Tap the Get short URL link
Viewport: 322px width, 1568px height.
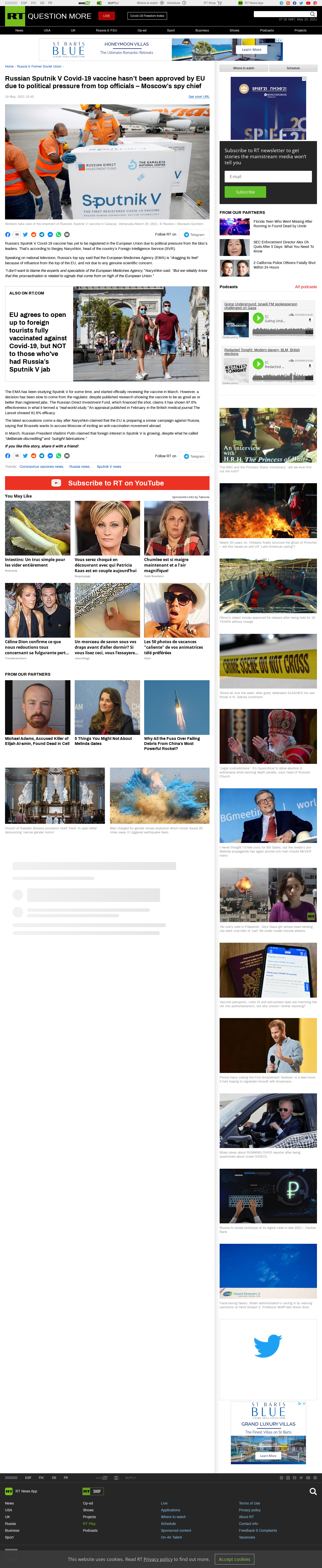[x=199, y=97]
